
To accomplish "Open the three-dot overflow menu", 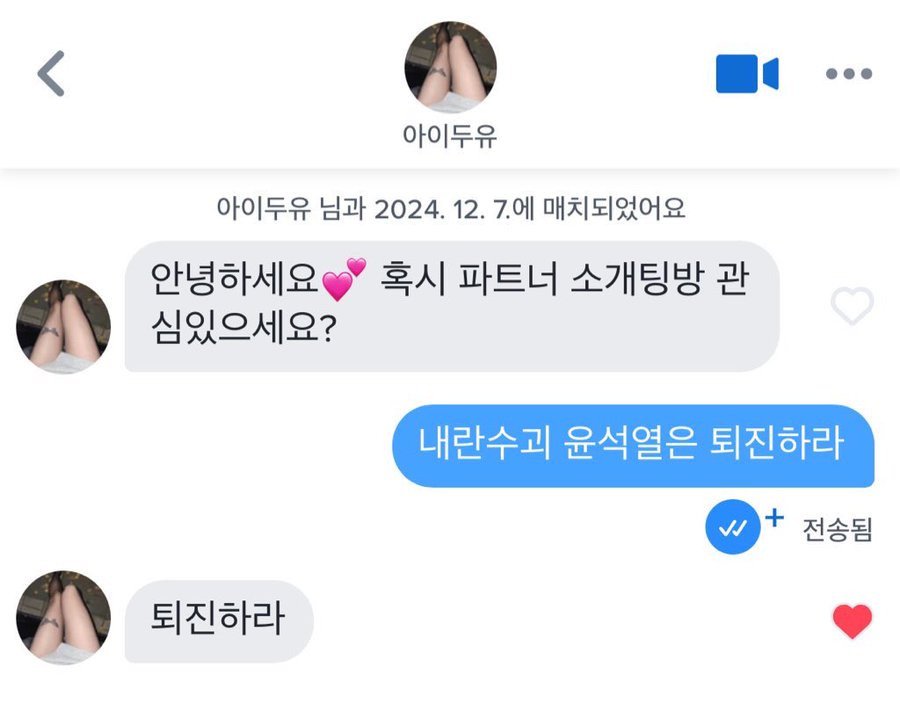I will (x=848, y=74).
